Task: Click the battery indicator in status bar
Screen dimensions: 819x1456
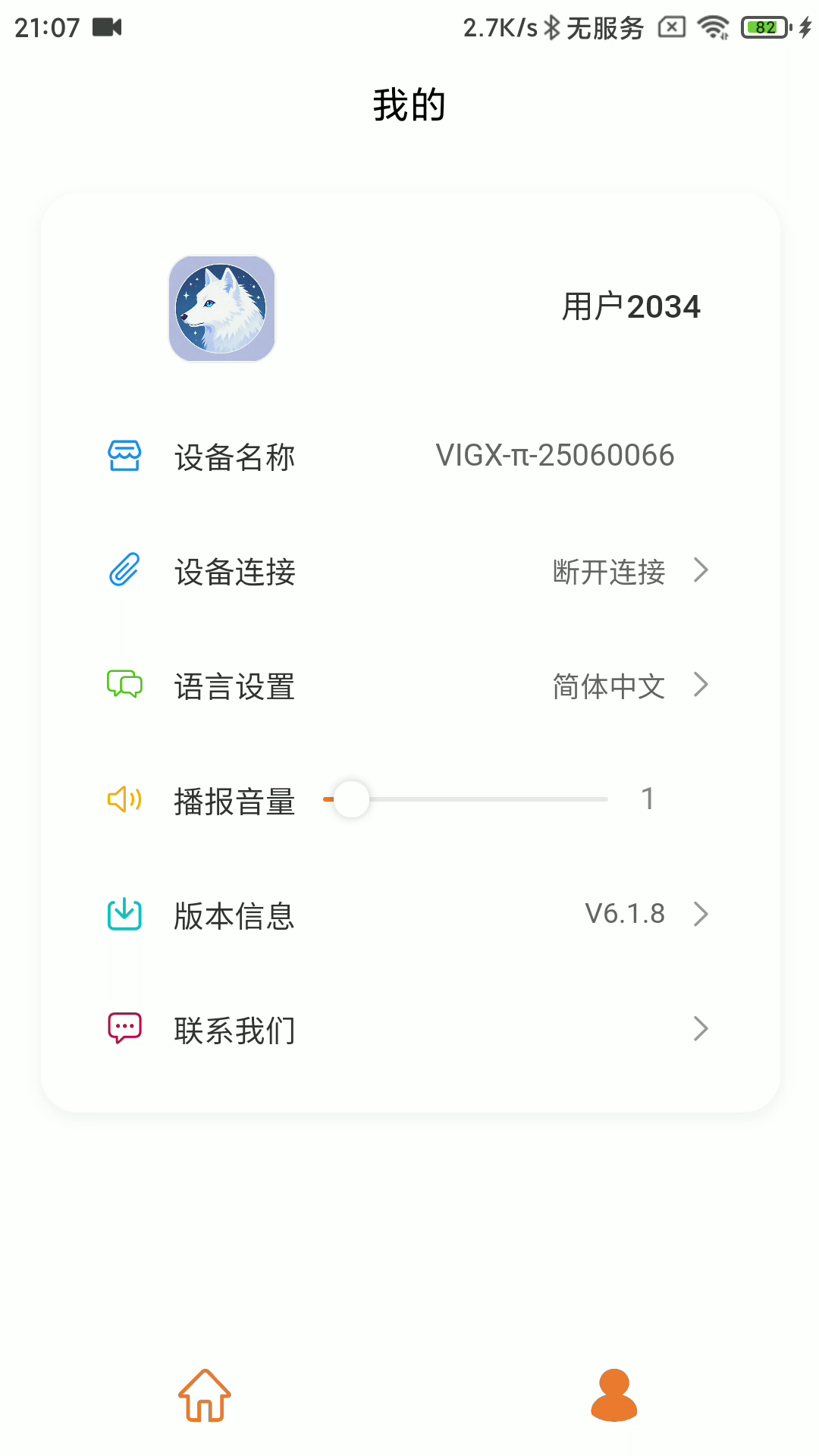Action: [762, 25]
